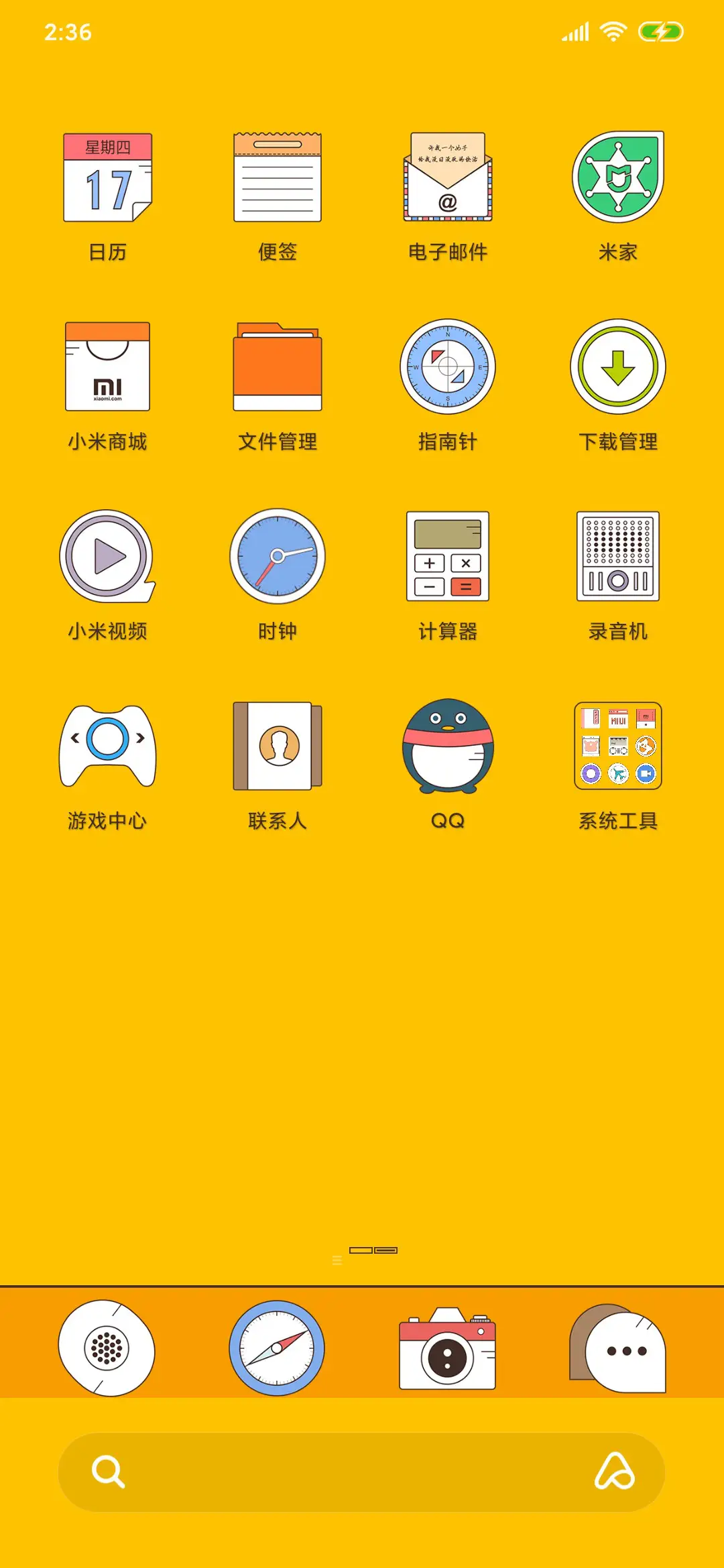Open the 系统工具 system tools folder

[617, 746]
